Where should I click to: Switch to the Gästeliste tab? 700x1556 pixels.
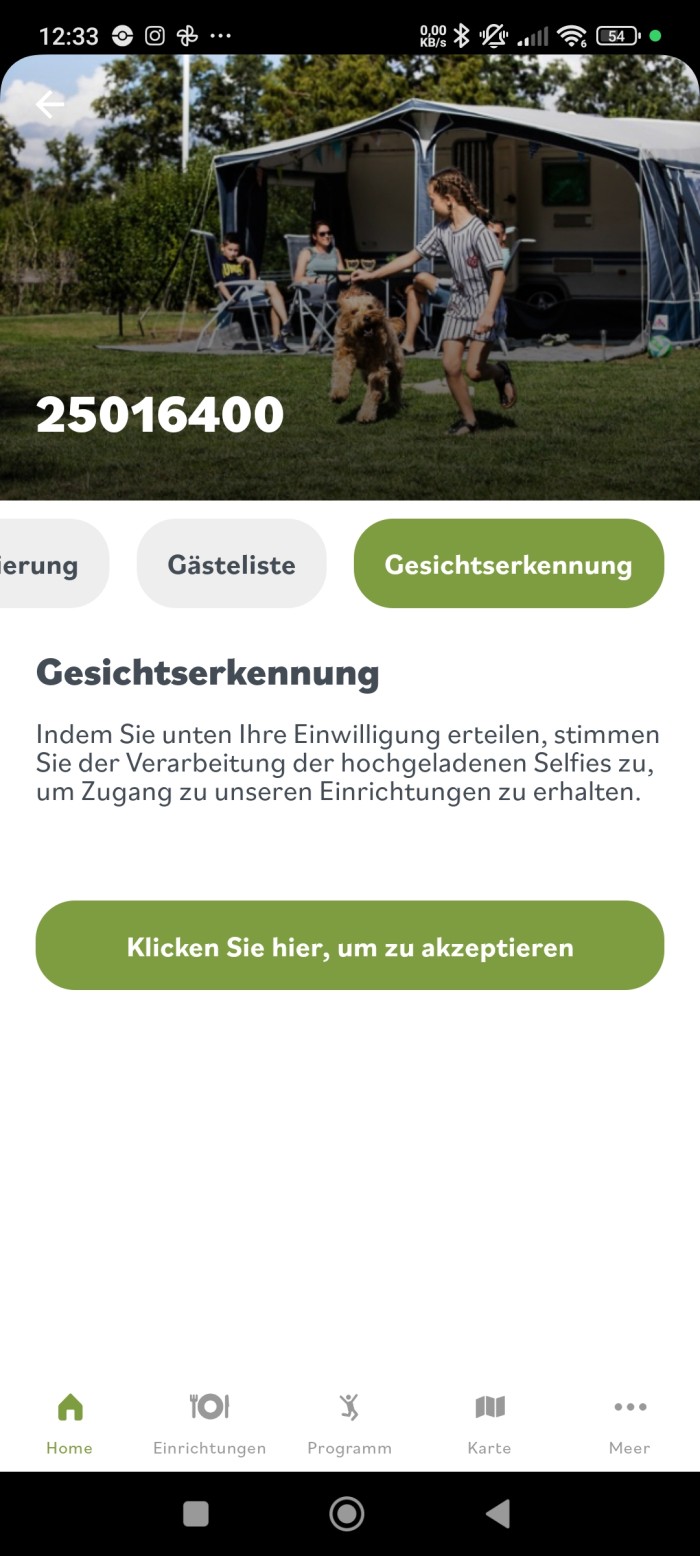point(231,564)
